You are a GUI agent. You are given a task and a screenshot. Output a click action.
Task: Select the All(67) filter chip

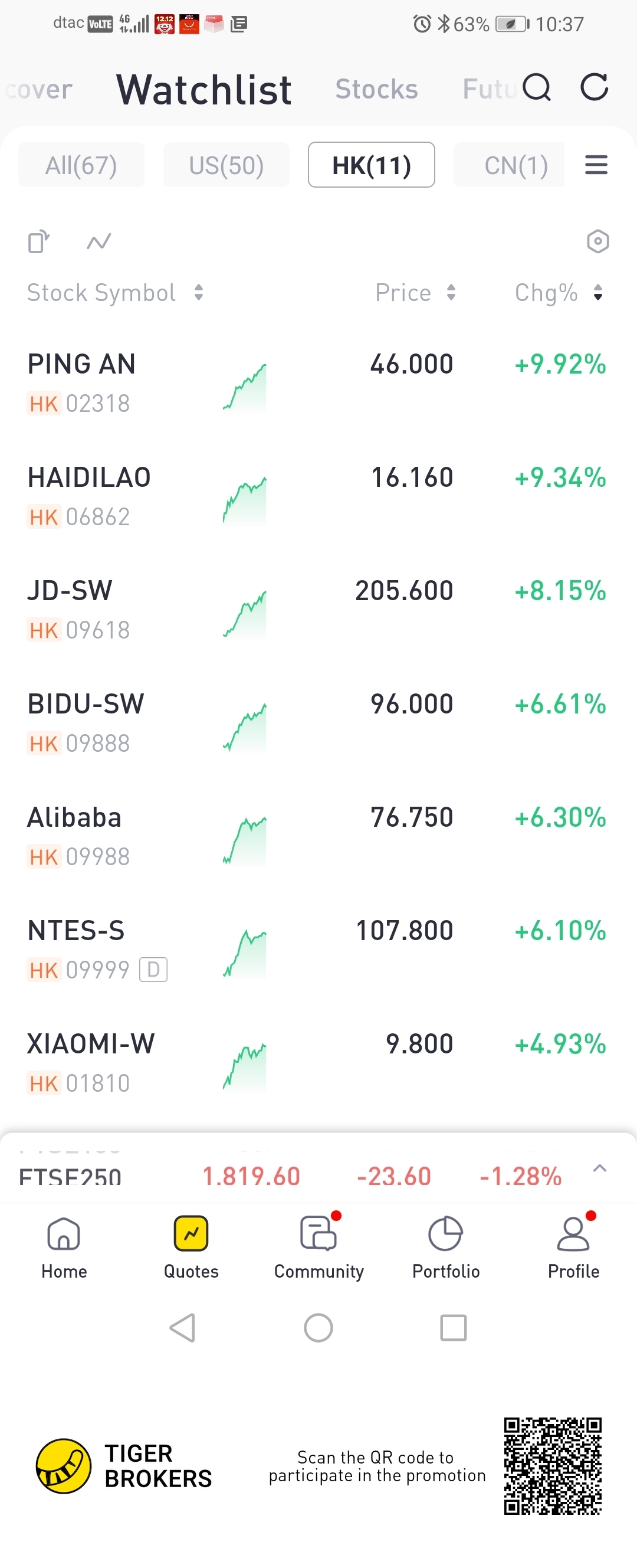pos(81,165)
